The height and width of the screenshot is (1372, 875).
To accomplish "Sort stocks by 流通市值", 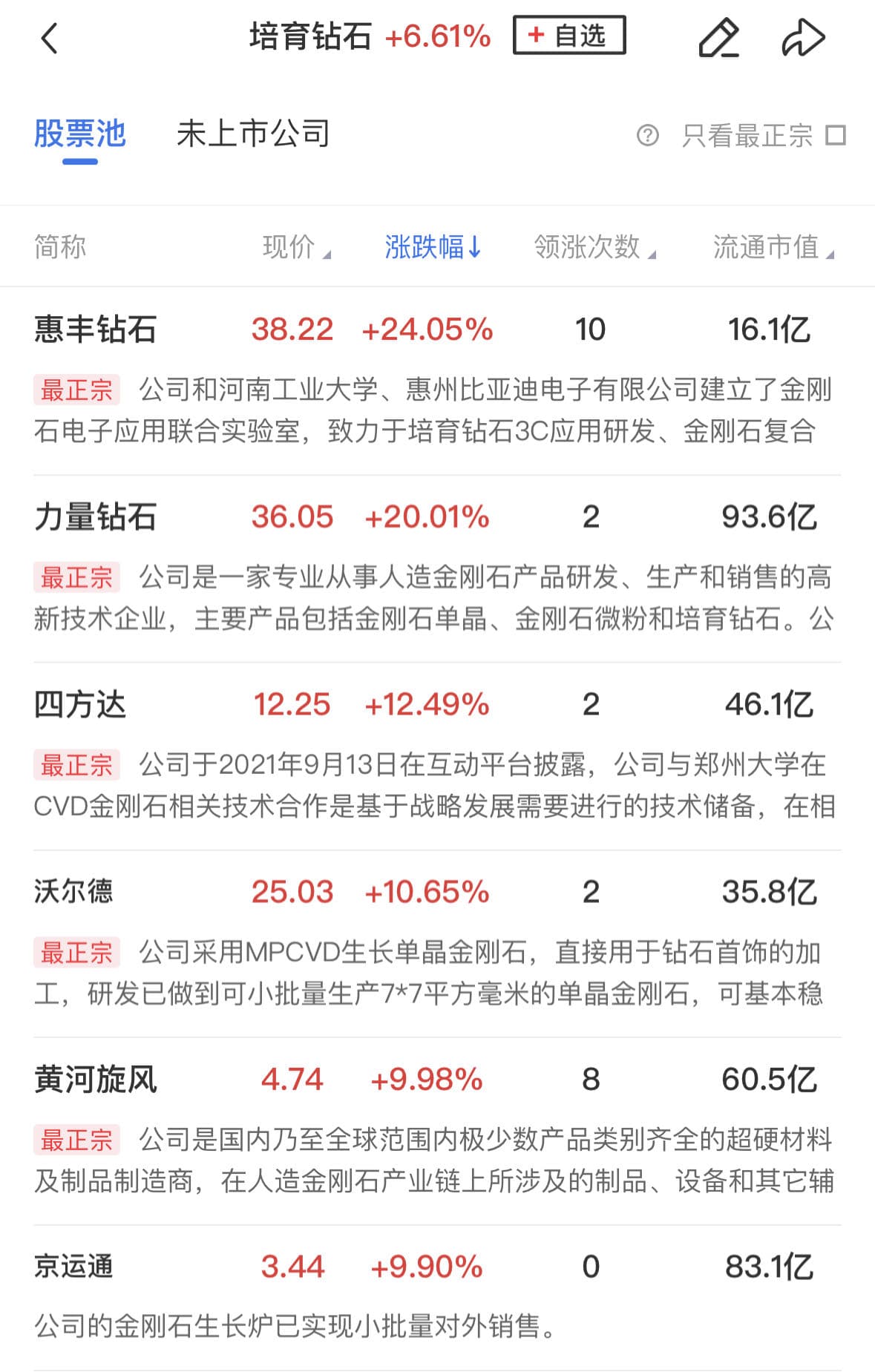I will click(772, 247).
